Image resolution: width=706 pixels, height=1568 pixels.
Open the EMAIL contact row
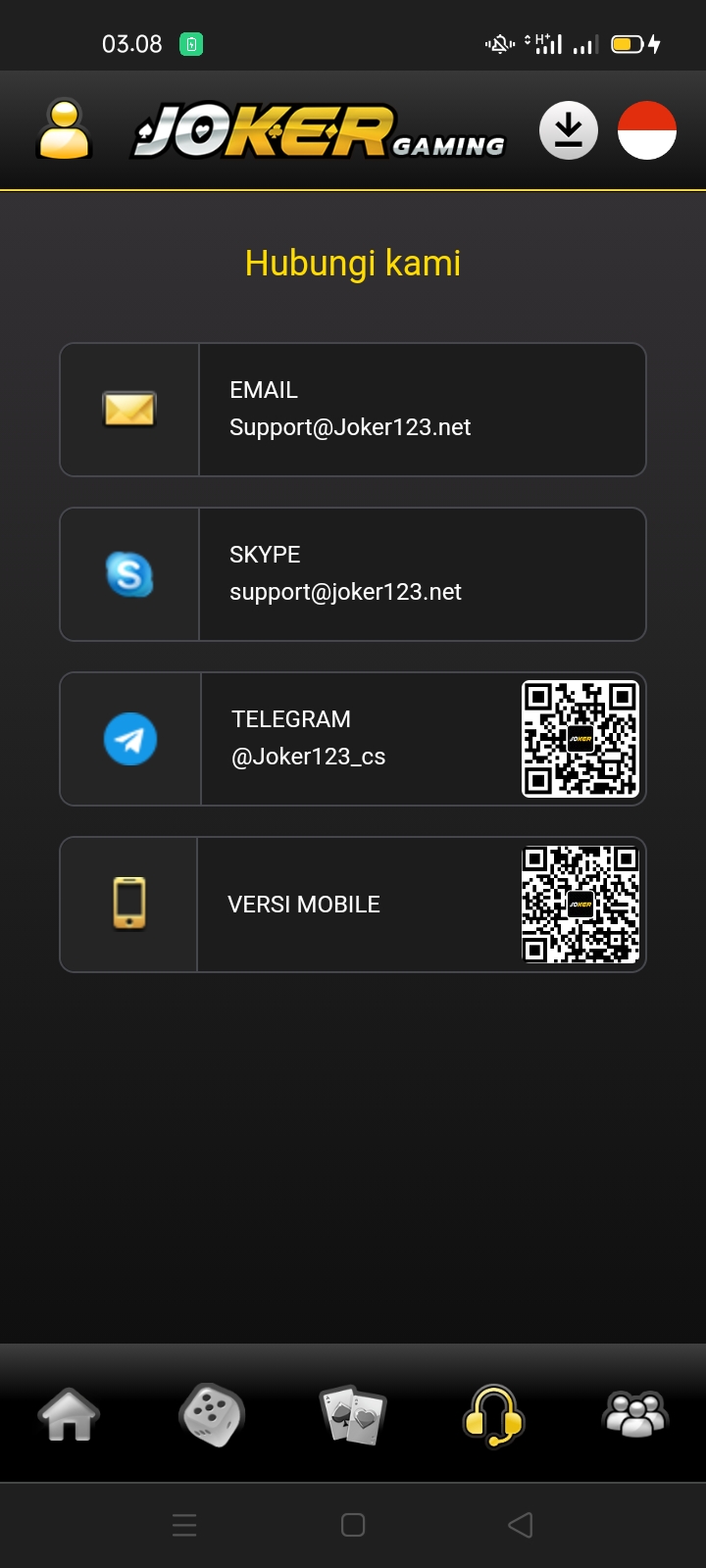tap(353, 410)
